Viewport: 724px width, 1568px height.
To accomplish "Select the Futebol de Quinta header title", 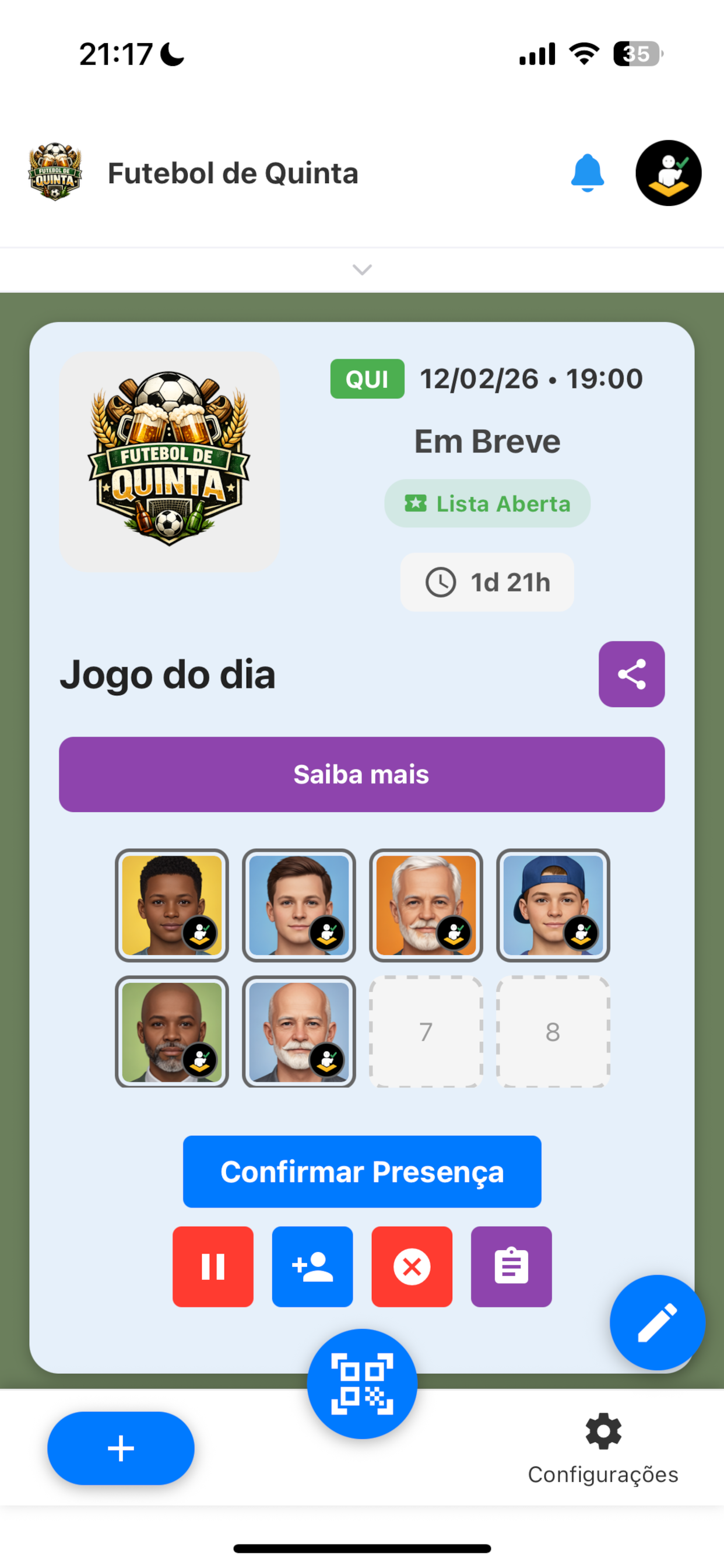I will (234, 172).
